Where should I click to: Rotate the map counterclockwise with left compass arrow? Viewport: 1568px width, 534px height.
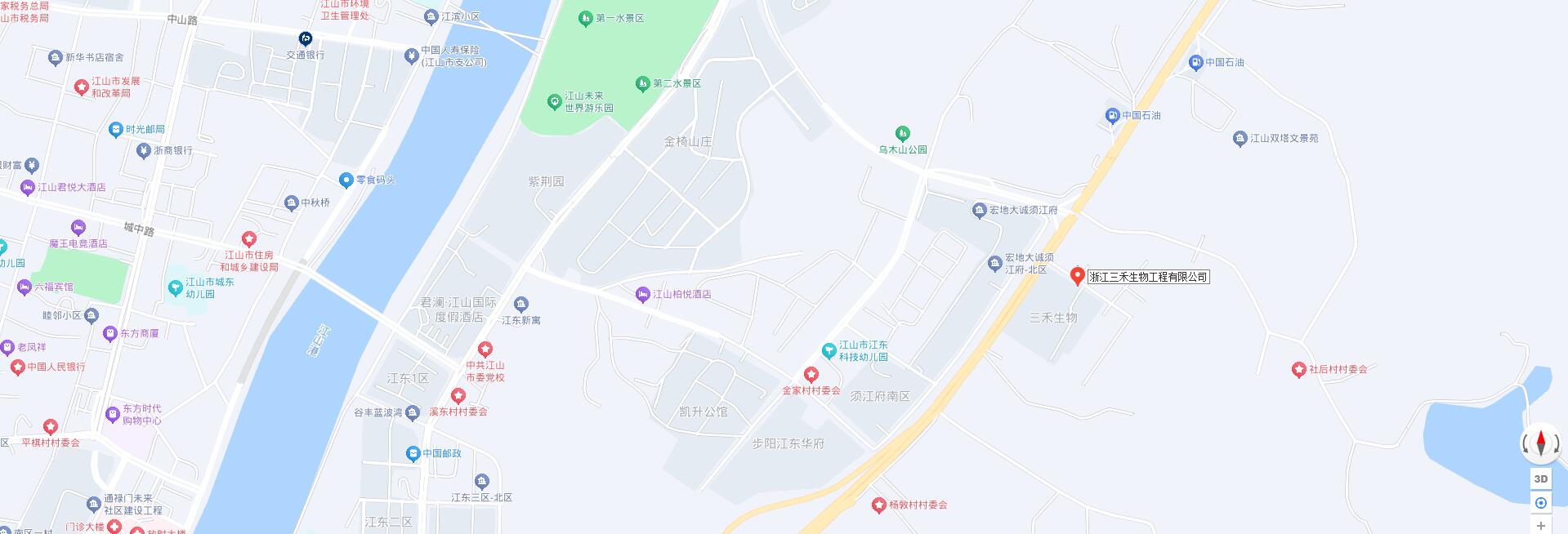pos(1525,444)
